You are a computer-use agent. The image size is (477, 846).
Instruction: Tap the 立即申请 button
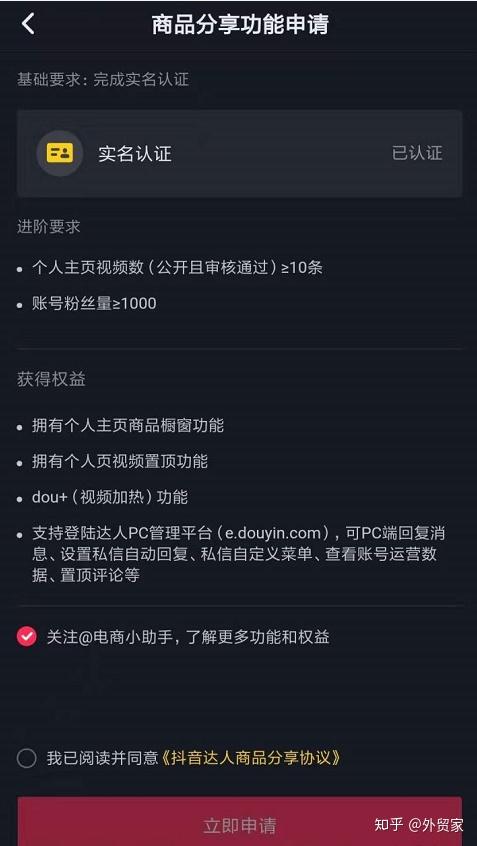pyautogui.click(x=239, y=821)
